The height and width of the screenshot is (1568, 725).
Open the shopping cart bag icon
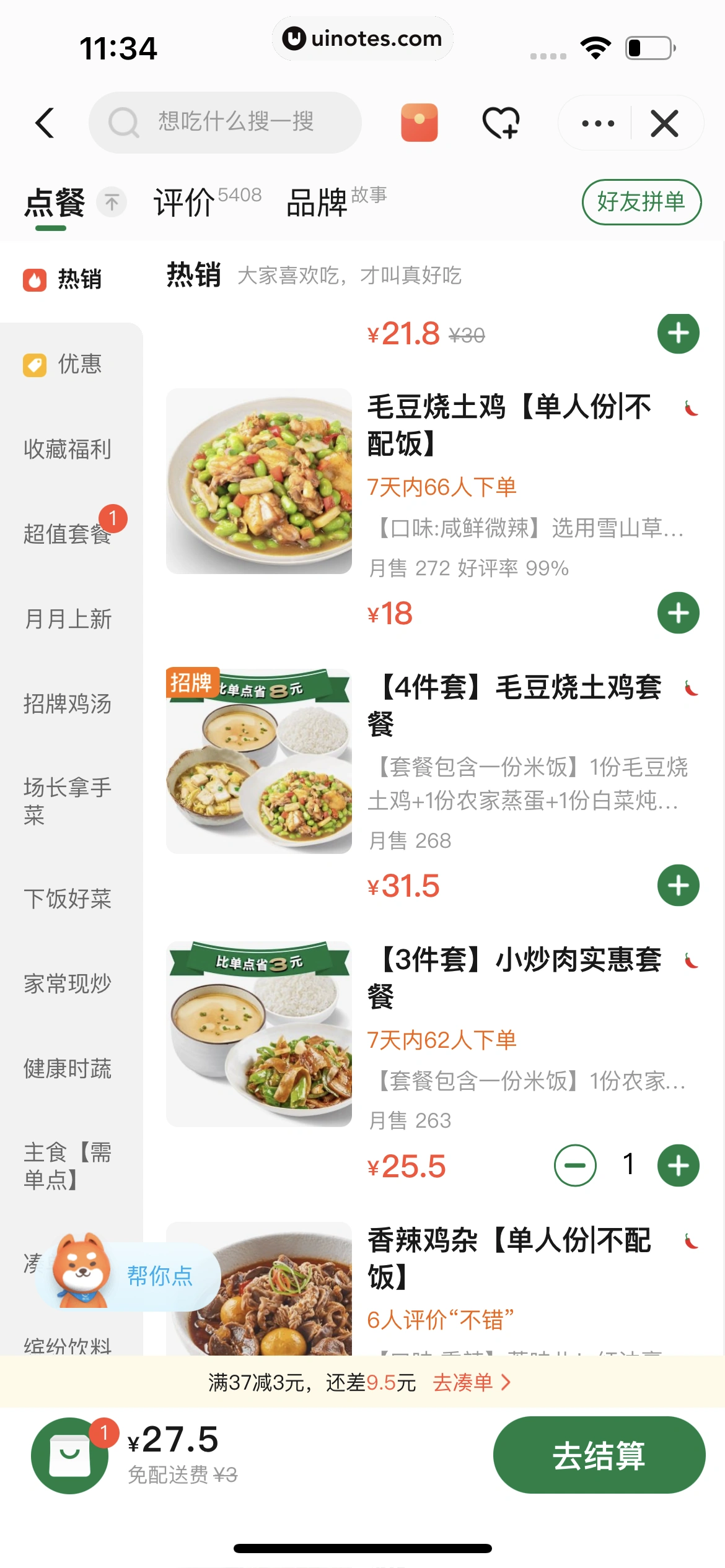pos(69,1455)
